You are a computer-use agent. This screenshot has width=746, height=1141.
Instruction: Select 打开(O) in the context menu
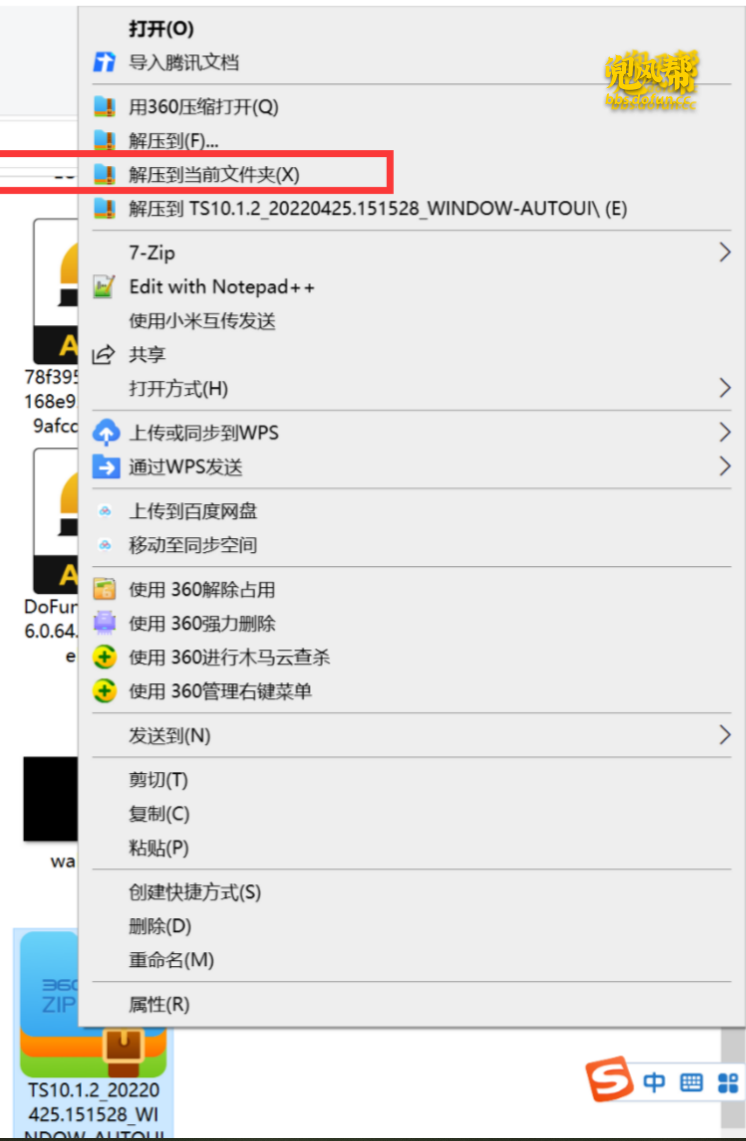point(161,29)
